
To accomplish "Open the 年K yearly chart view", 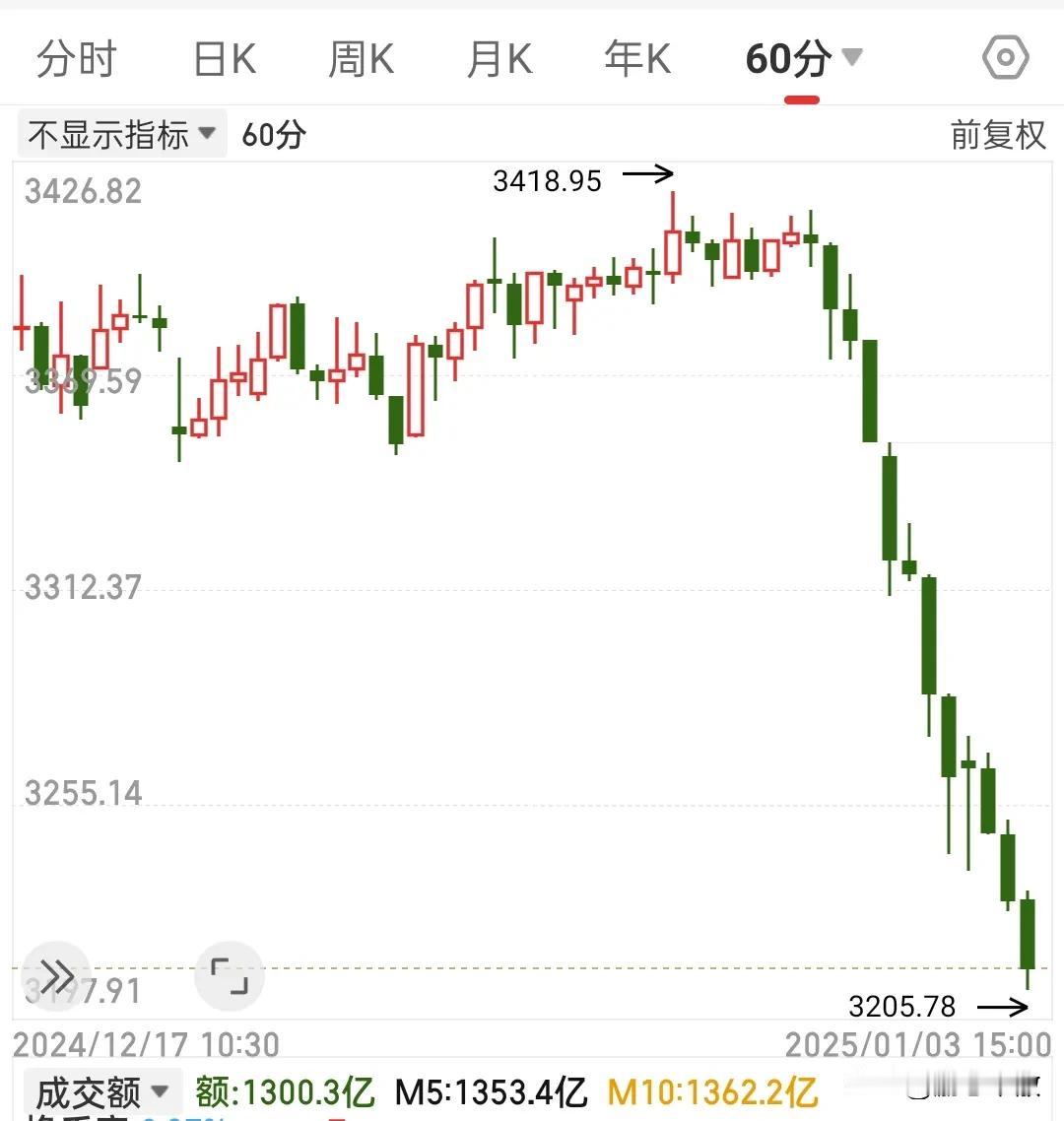I will 635,59.
